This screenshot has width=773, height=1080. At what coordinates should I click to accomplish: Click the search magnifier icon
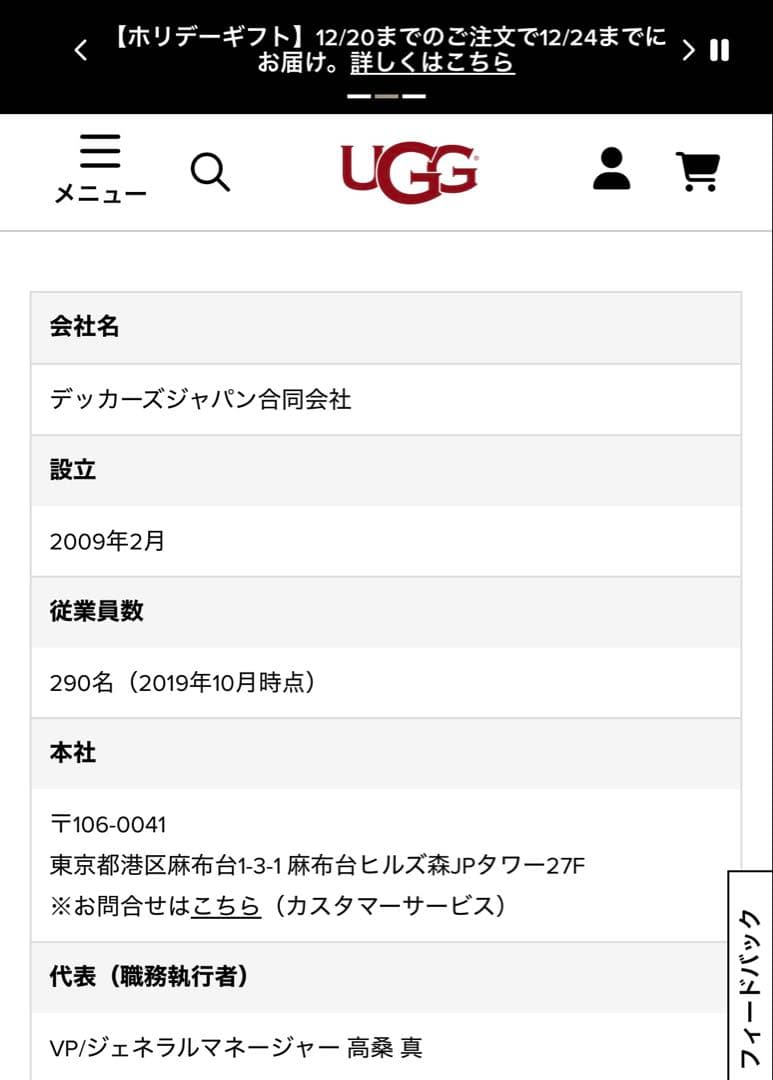211,172
